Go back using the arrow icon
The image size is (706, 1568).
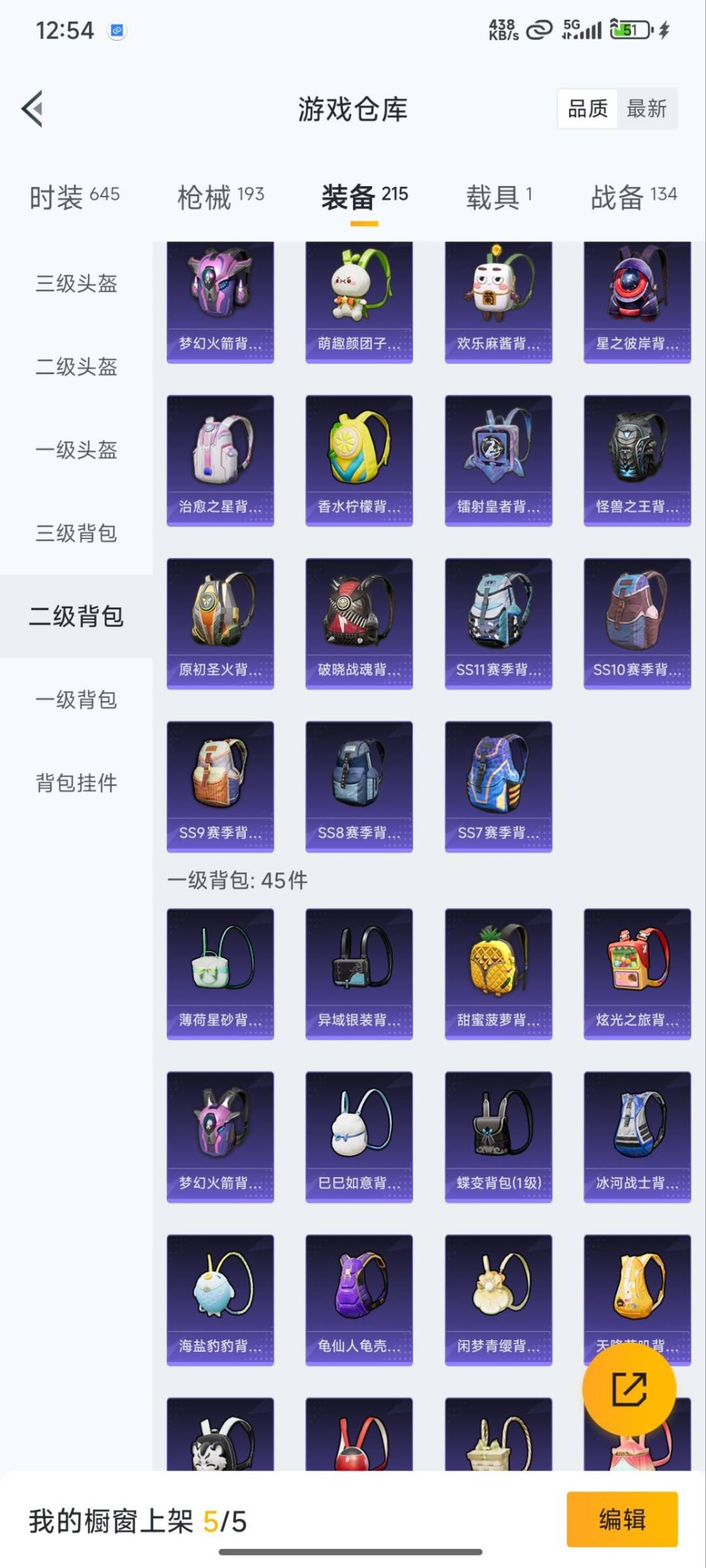point(33,108)
